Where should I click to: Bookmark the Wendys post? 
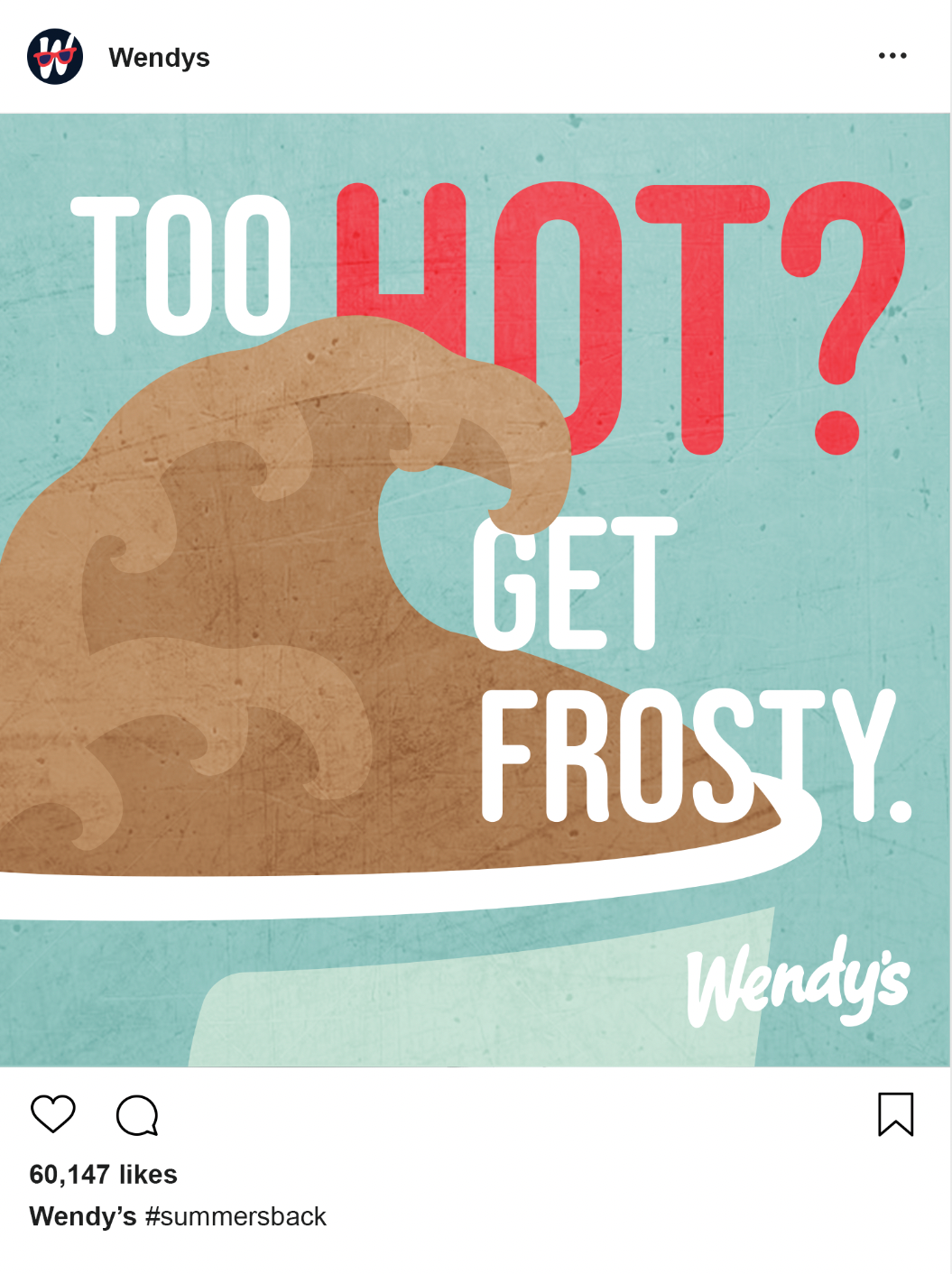895,1113
